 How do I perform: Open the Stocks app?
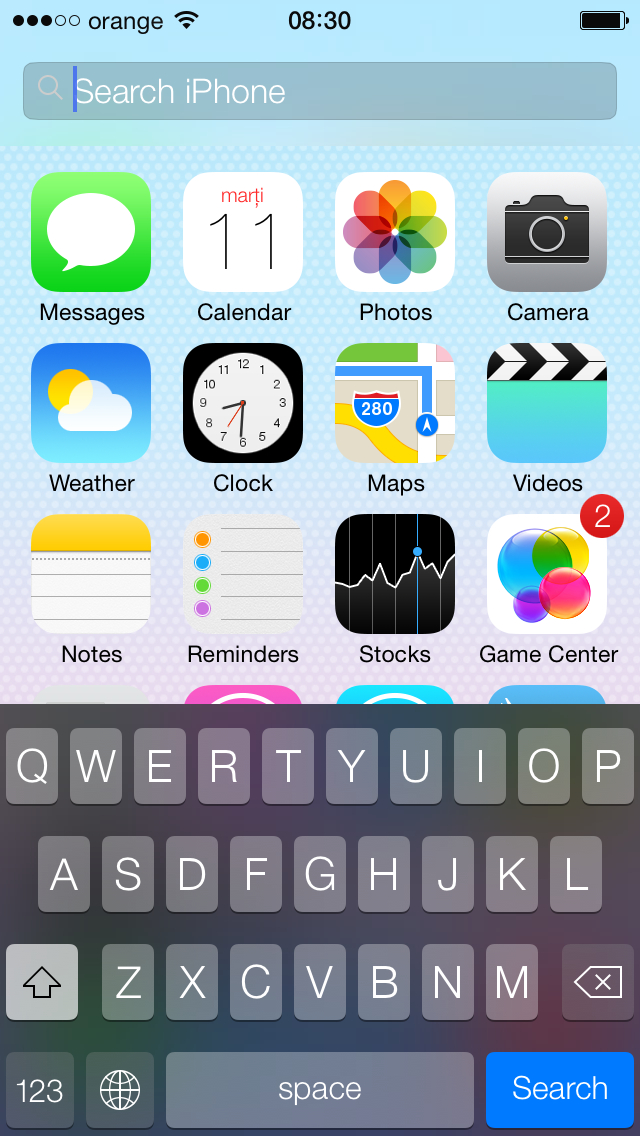click(395, 574)
